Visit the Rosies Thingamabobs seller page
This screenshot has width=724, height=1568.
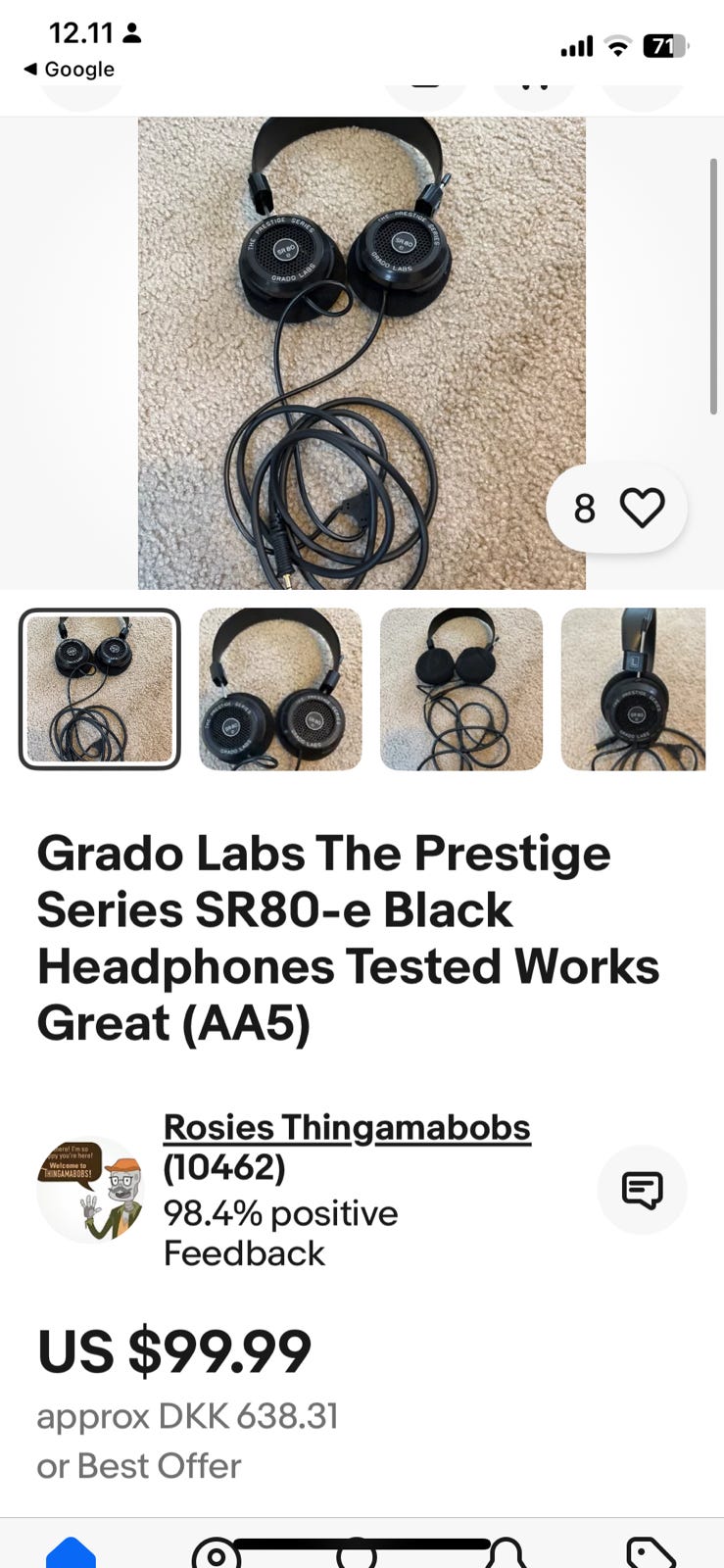click(347, 1128)
